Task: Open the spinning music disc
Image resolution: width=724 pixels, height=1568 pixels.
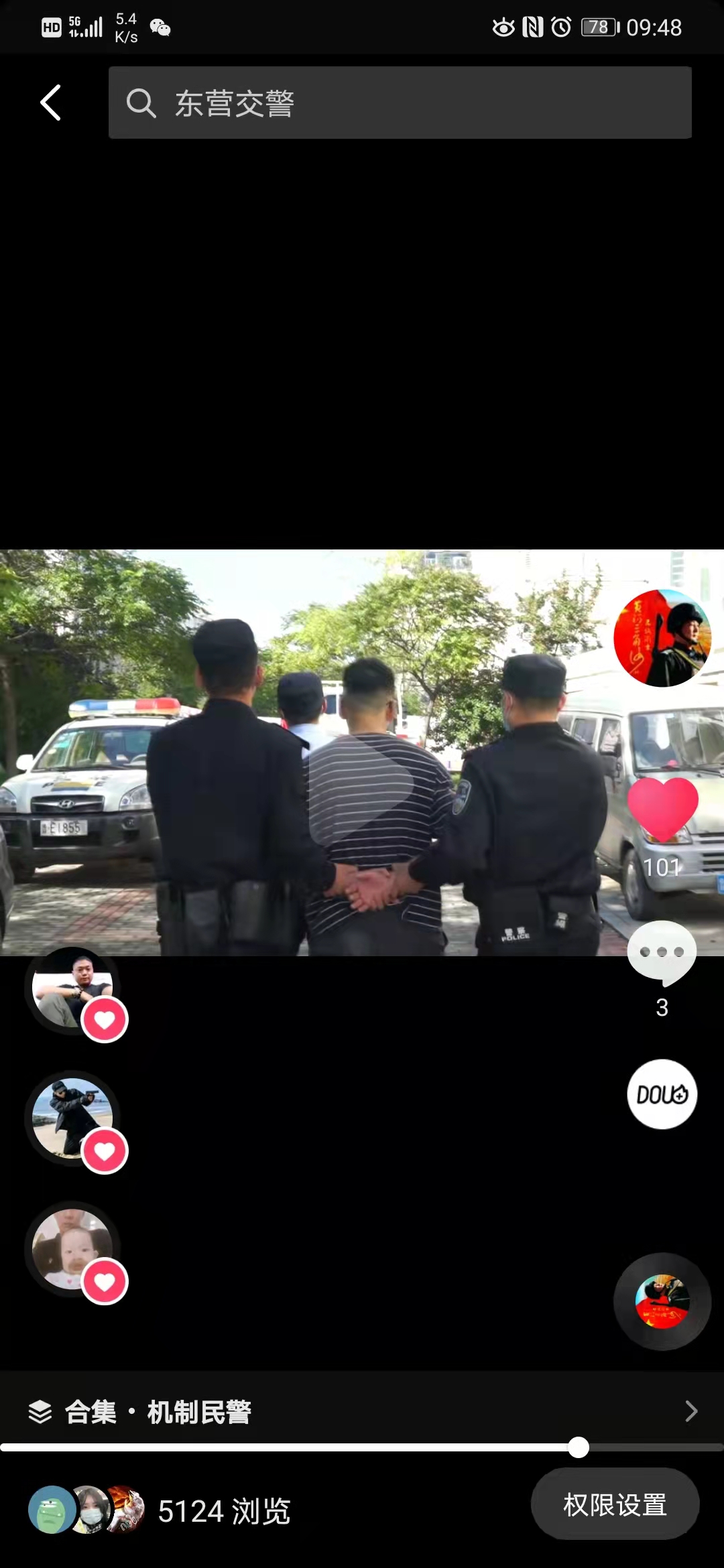Action: click(662, 1301)
